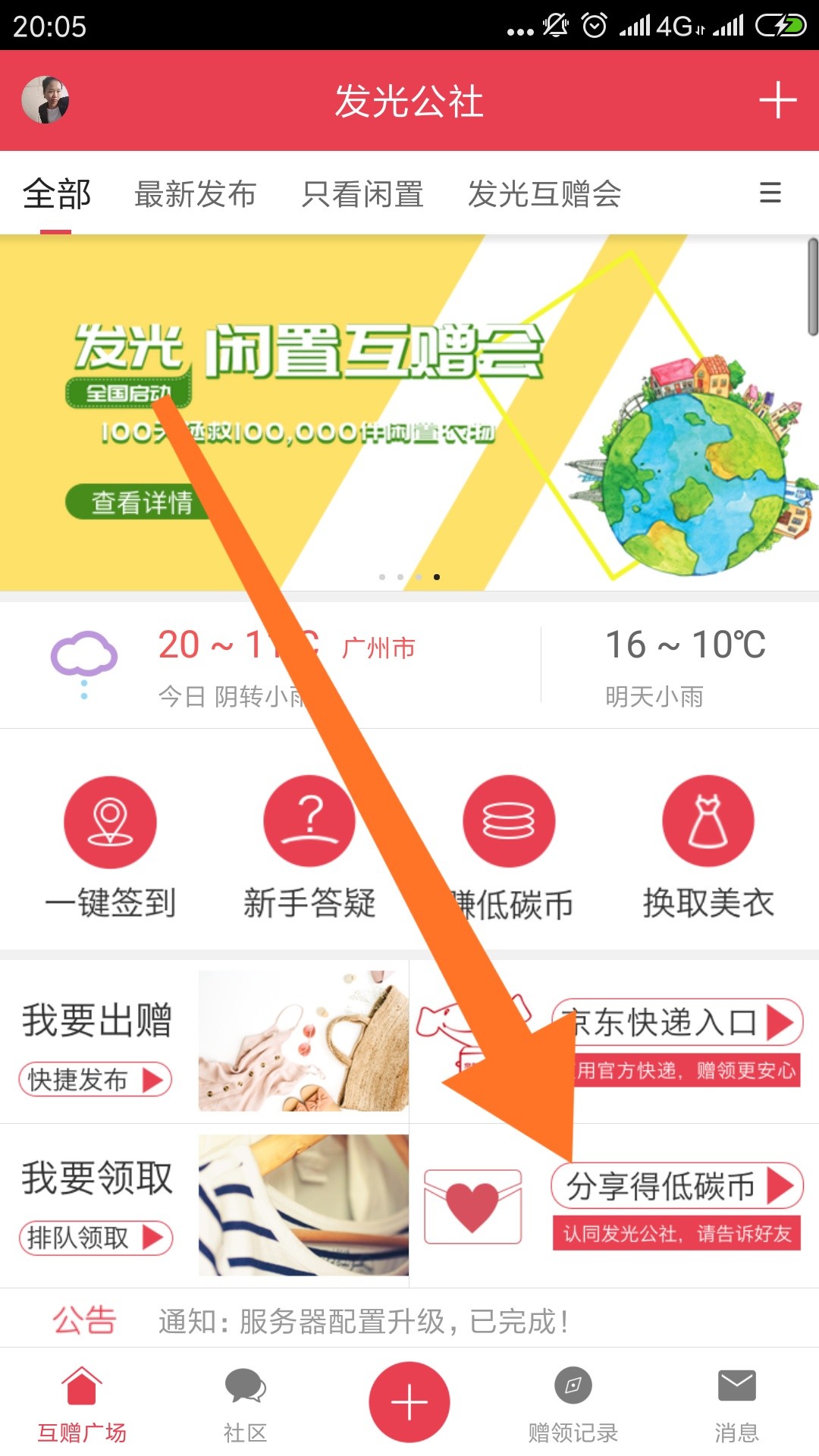Open 换取美衣 section
Viewport: 819px width, 1456px height.
708,848
